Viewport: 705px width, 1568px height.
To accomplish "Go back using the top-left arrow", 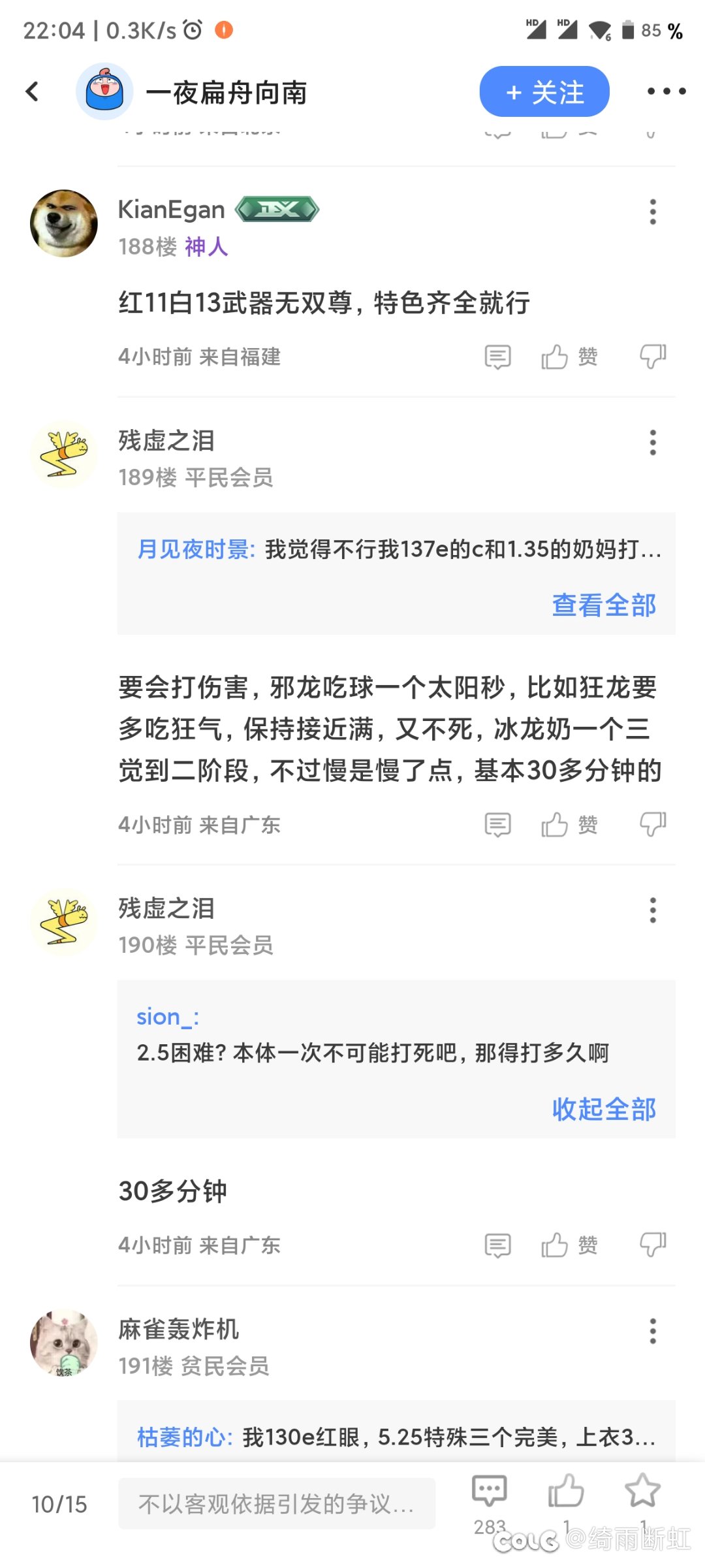I will point(32,91).
